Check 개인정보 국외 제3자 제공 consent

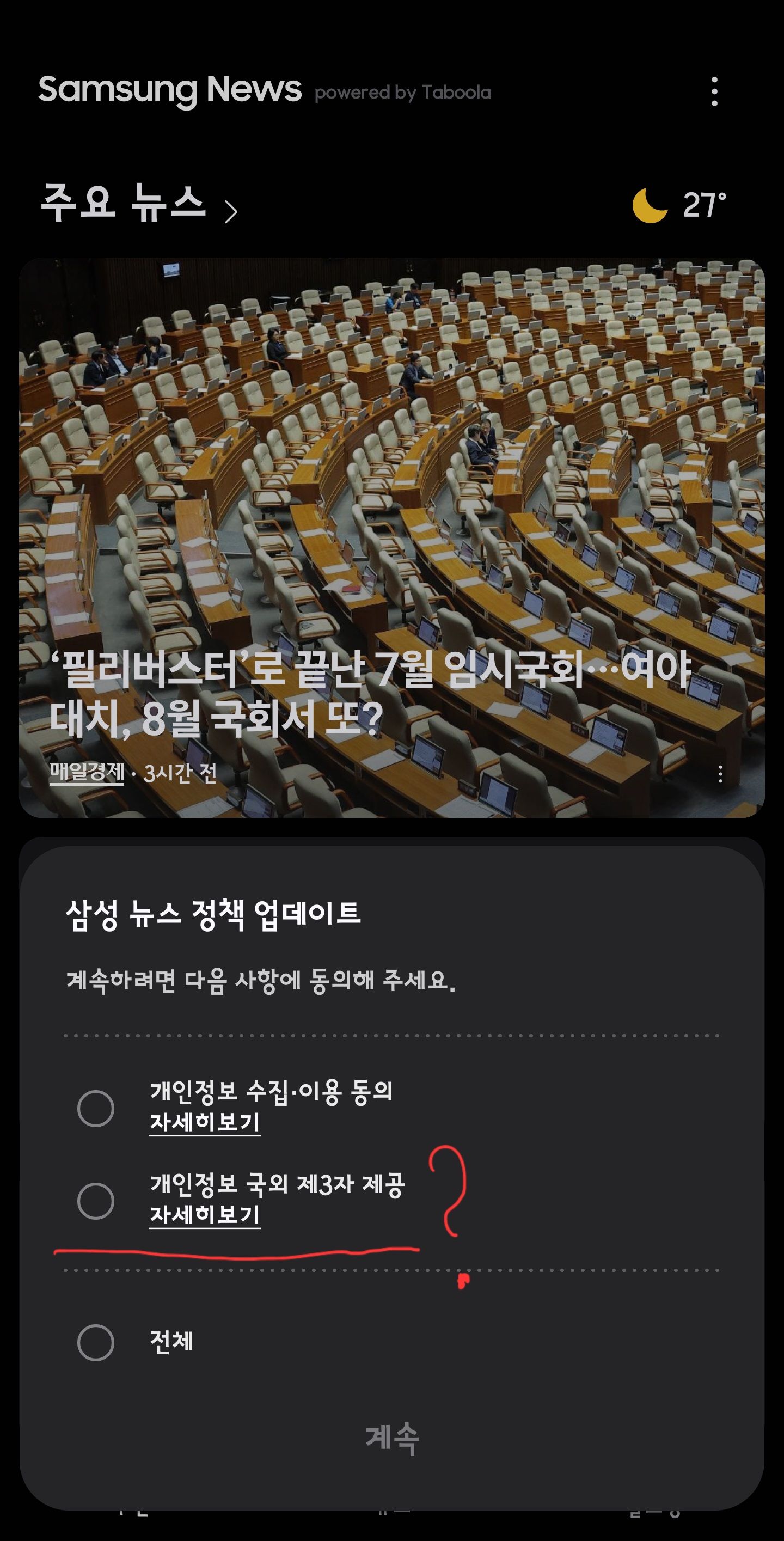tap(96, 1201)
